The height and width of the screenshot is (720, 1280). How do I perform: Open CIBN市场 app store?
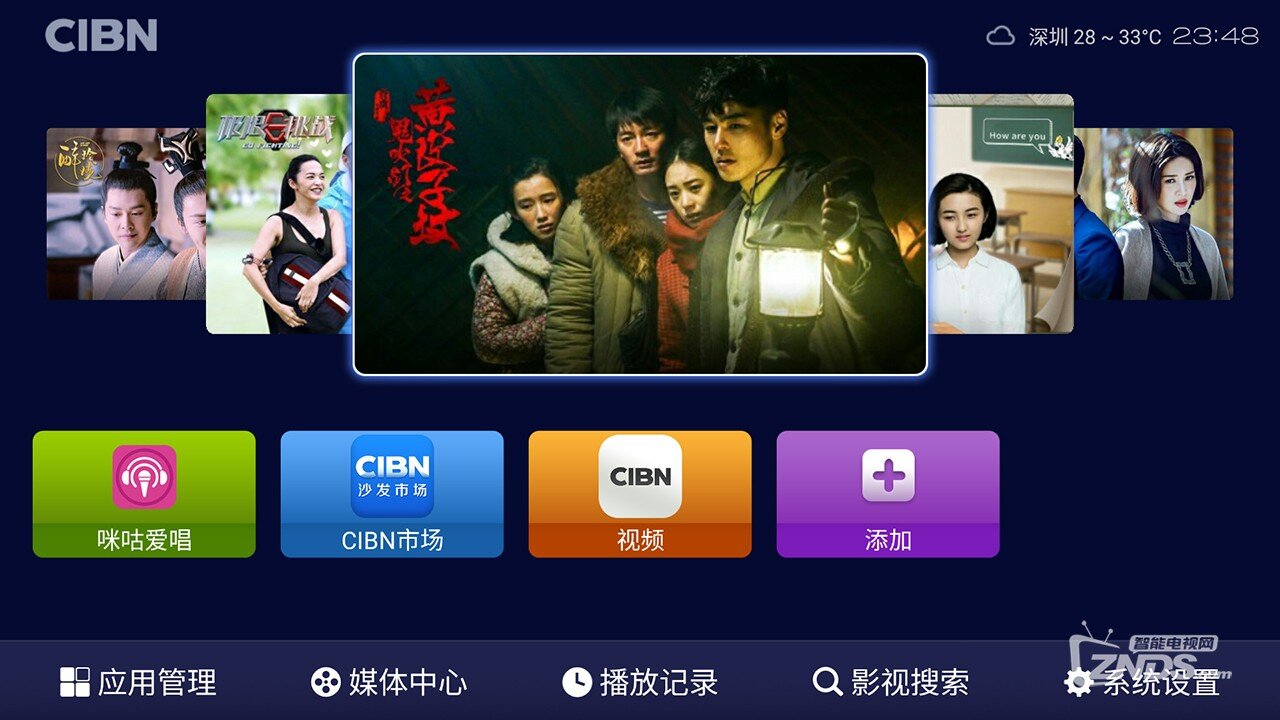point(392,494)
